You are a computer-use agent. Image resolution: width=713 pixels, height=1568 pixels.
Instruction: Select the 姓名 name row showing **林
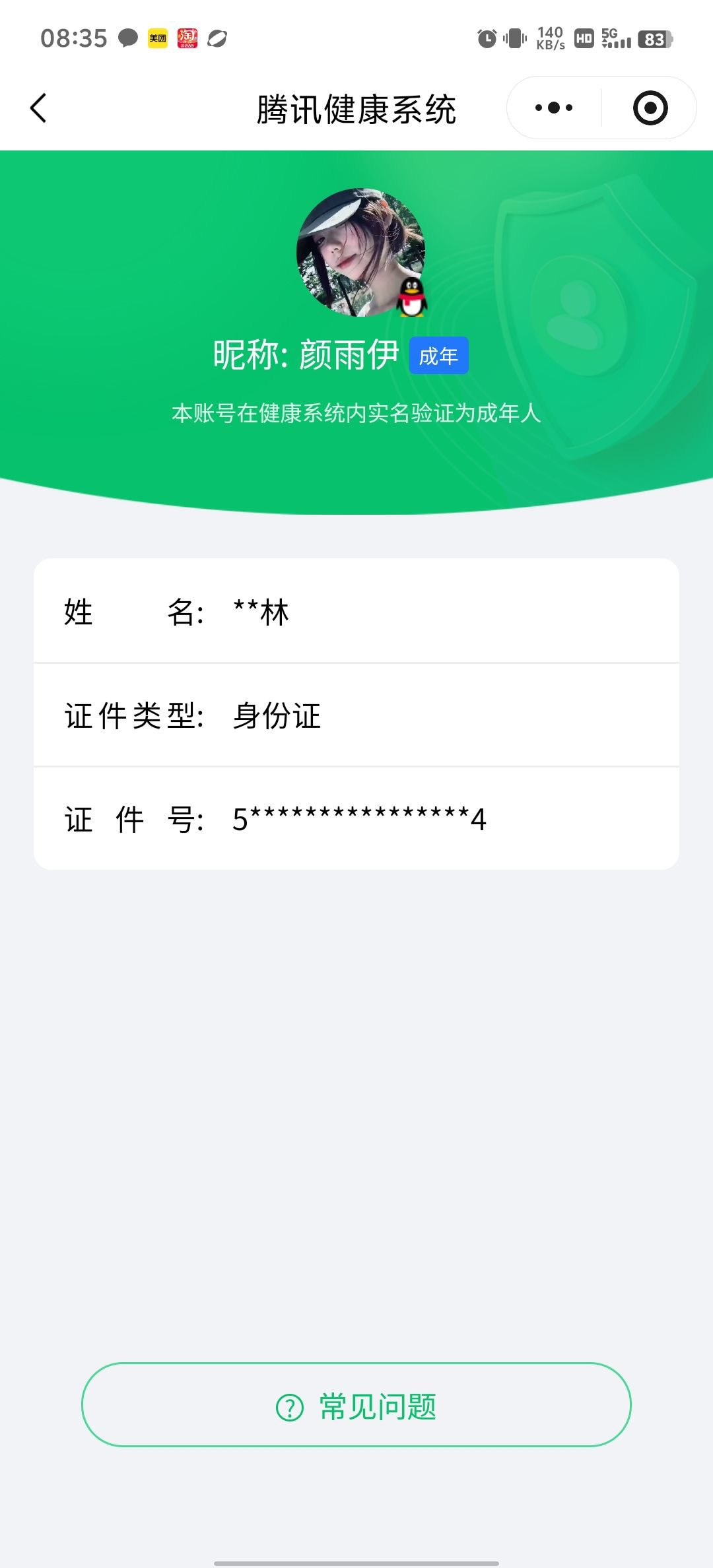click(356, 612)
